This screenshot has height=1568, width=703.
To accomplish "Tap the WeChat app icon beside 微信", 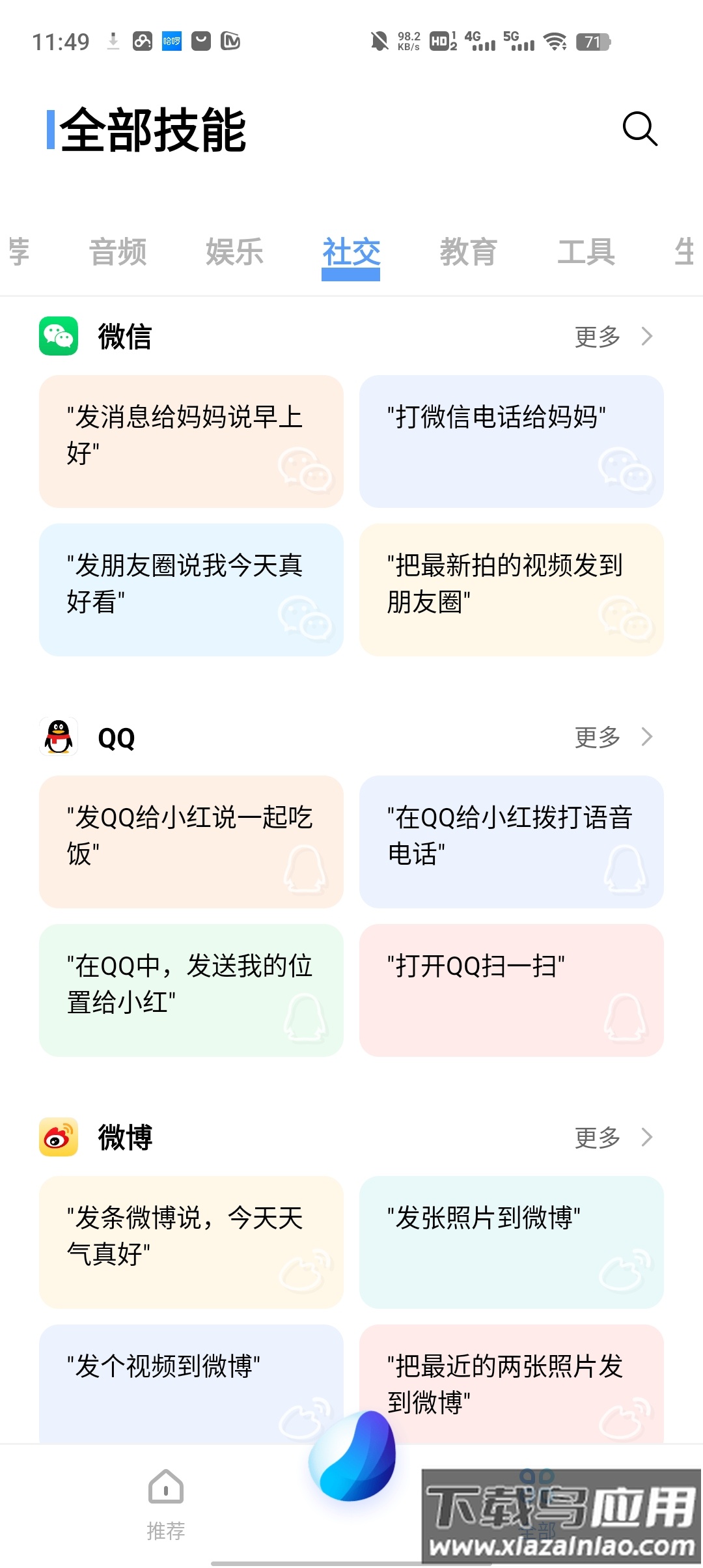I will click(57, 336).
